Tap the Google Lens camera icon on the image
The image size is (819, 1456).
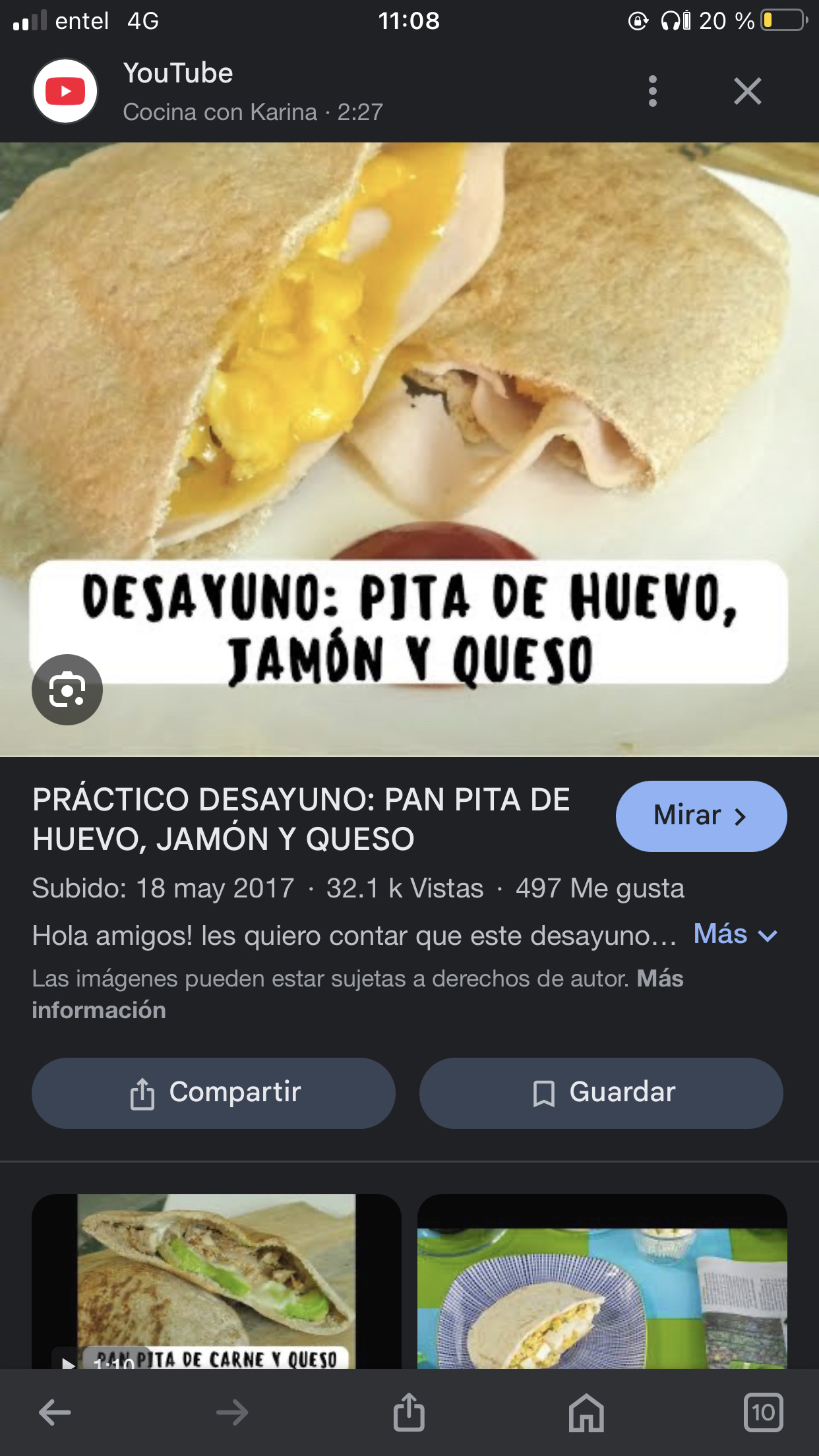(x=67, y=689)
